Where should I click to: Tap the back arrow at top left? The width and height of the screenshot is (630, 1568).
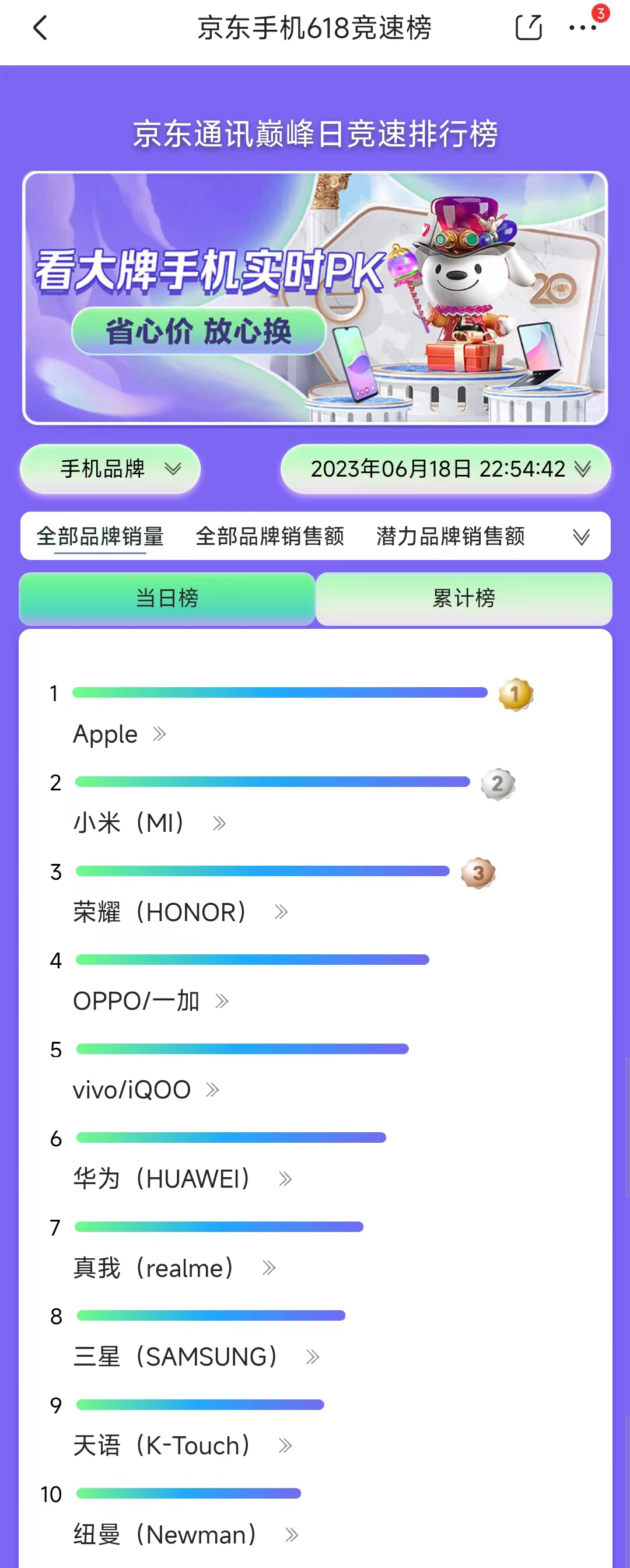tap(40, 28)
